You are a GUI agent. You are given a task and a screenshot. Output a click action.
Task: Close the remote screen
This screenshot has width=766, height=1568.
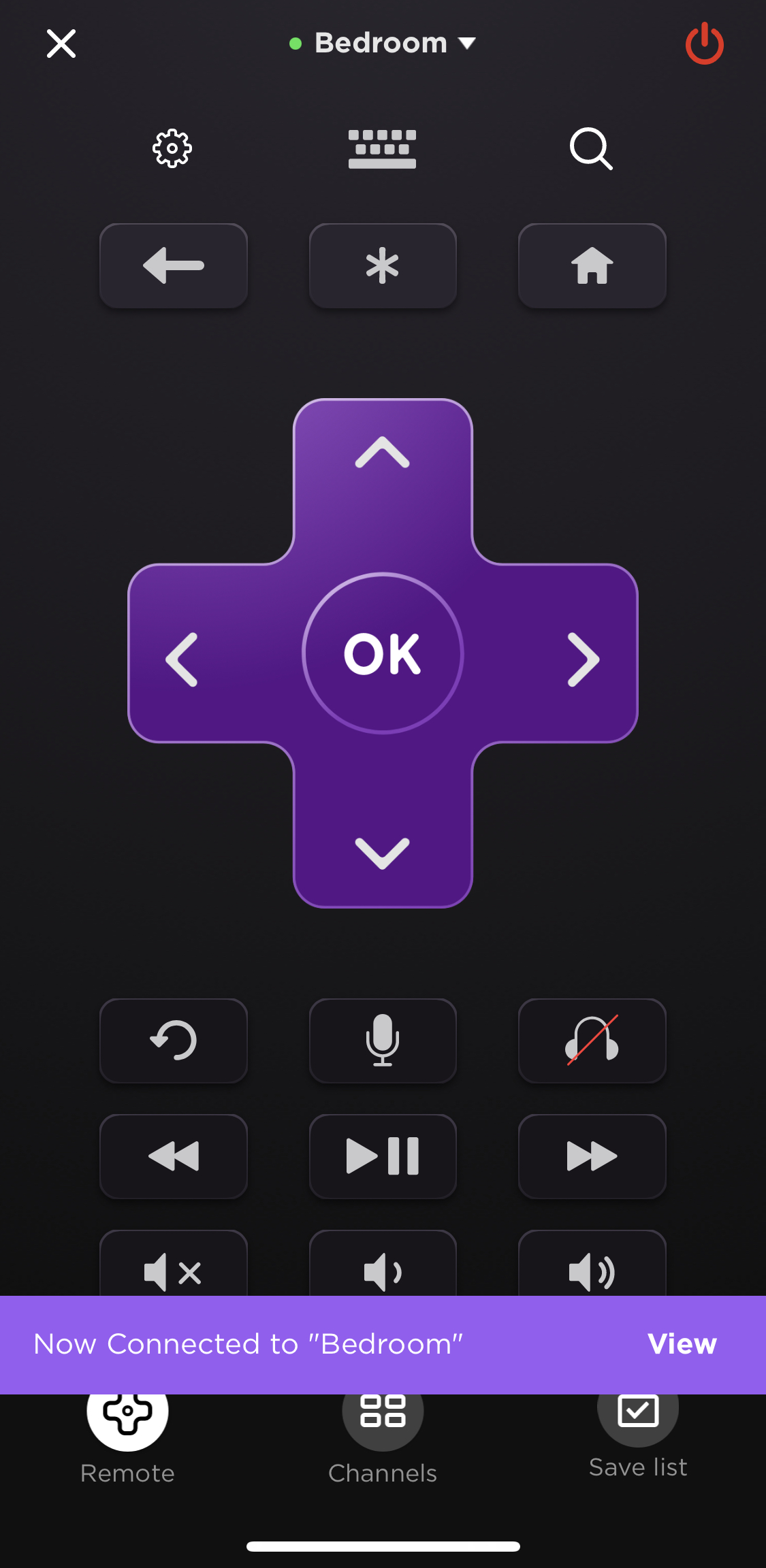(x=61, y=44)
